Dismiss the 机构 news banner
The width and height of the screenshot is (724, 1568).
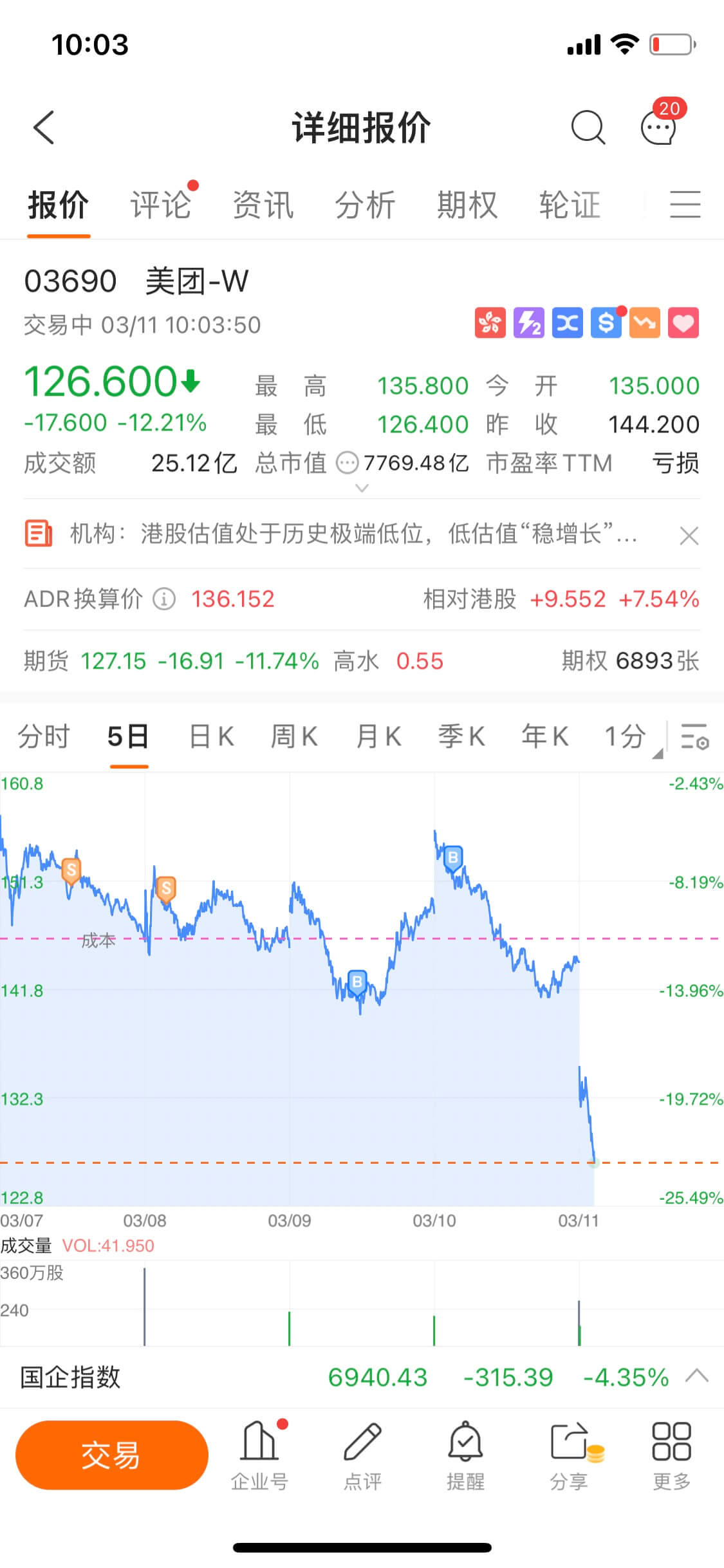(x=689, y=536)
